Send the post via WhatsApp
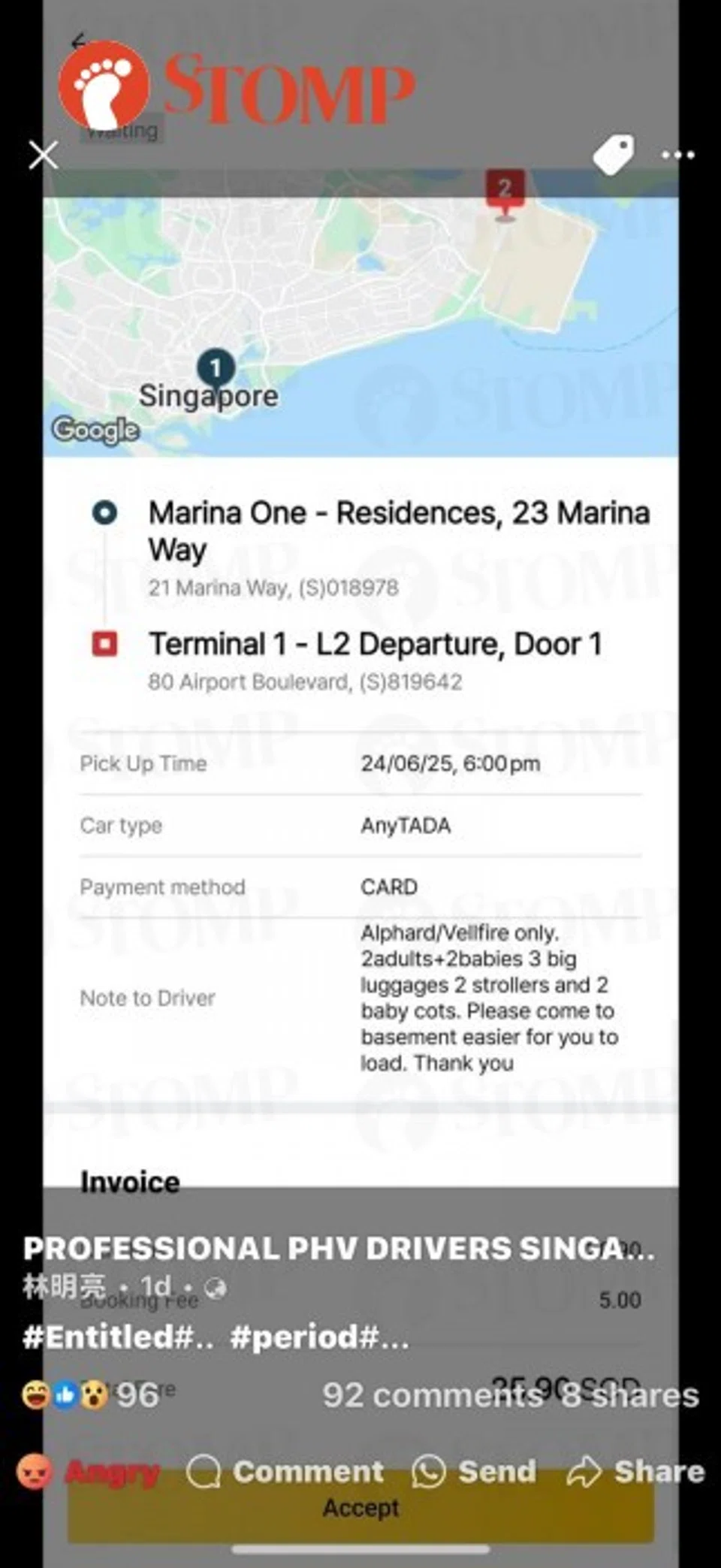This screenshot has width=721, height=1568. point(475,1471)
